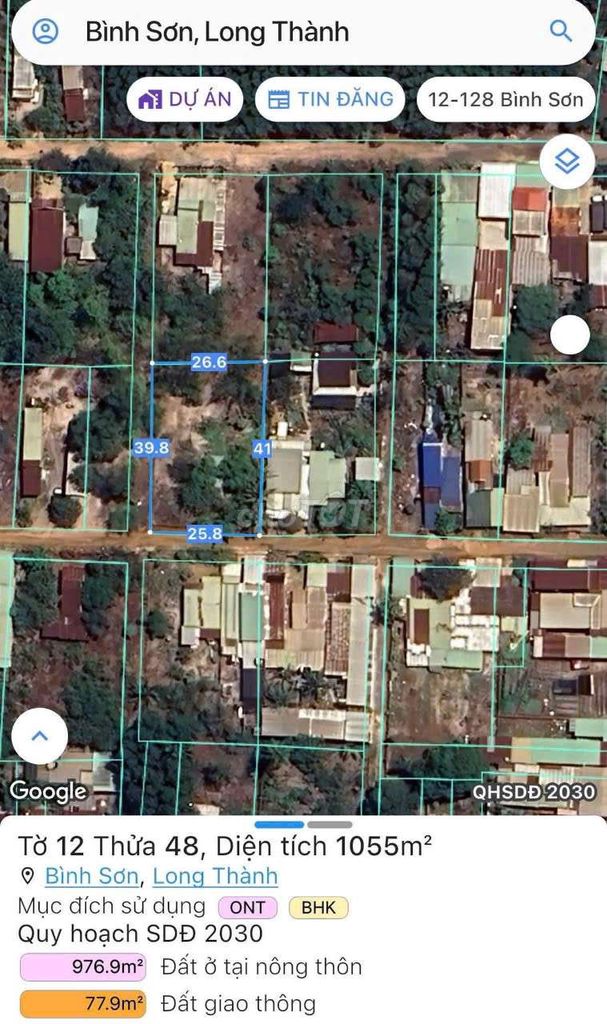
Task: Select the Tin Đăng chip
Action: coord(331,99)
